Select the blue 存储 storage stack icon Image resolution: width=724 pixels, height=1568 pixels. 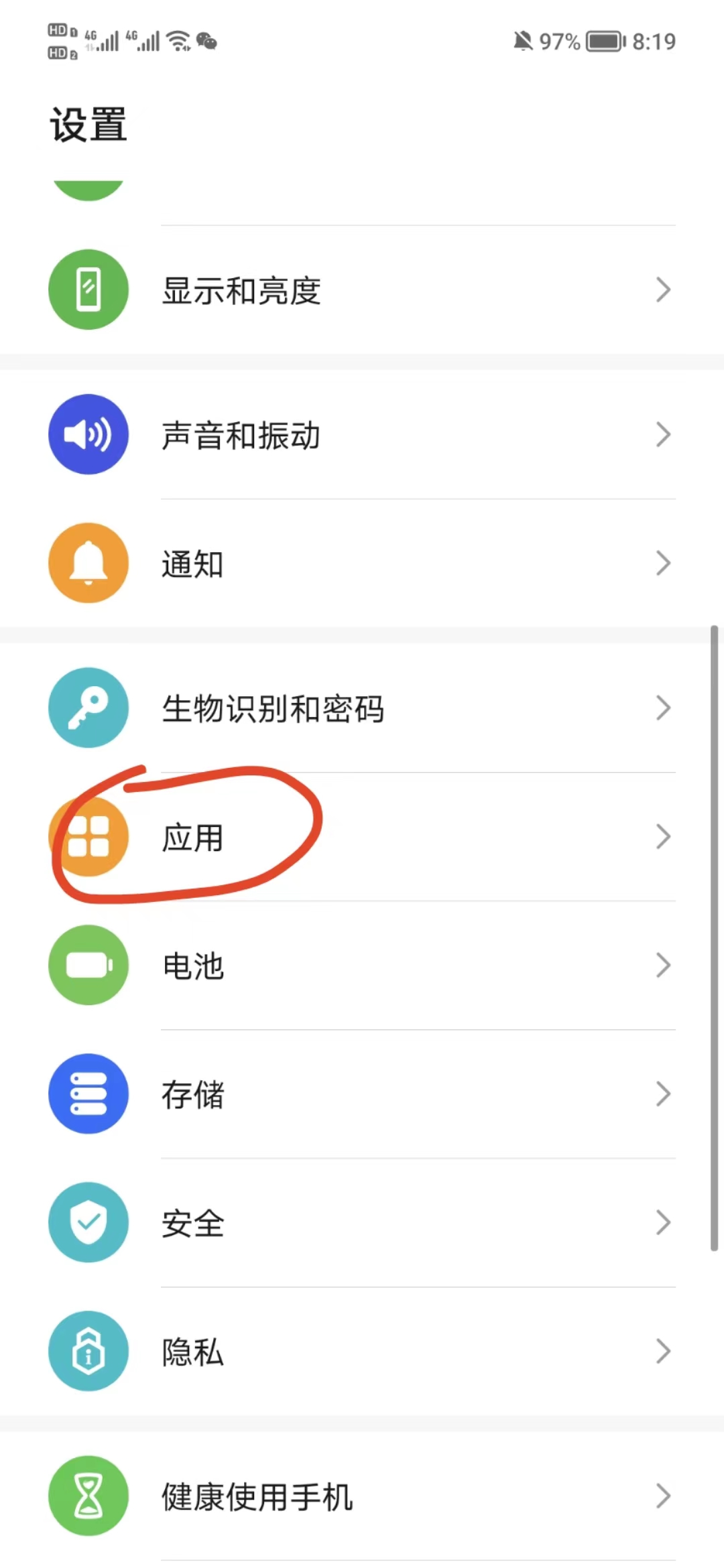pyautogui.click(x=88, y=1094)
